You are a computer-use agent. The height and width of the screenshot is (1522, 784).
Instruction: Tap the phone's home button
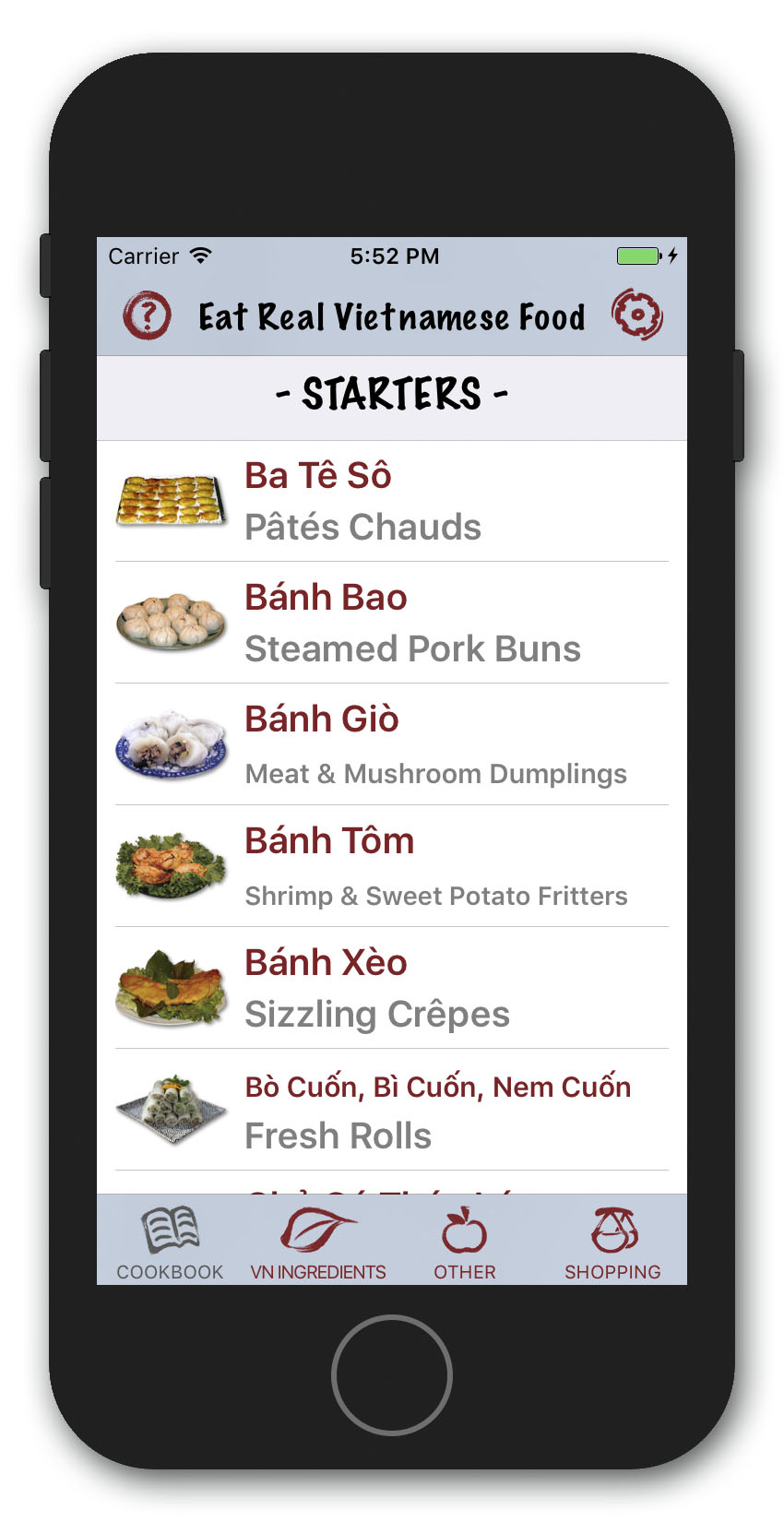tap(392, 1374)
